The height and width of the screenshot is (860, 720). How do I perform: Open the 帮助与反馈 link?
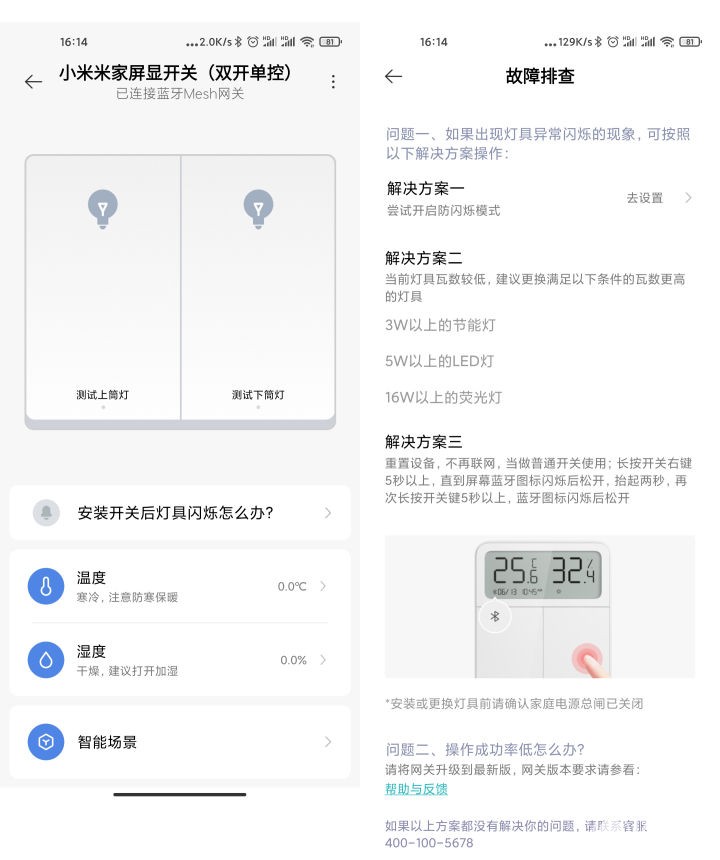(416, 789)
